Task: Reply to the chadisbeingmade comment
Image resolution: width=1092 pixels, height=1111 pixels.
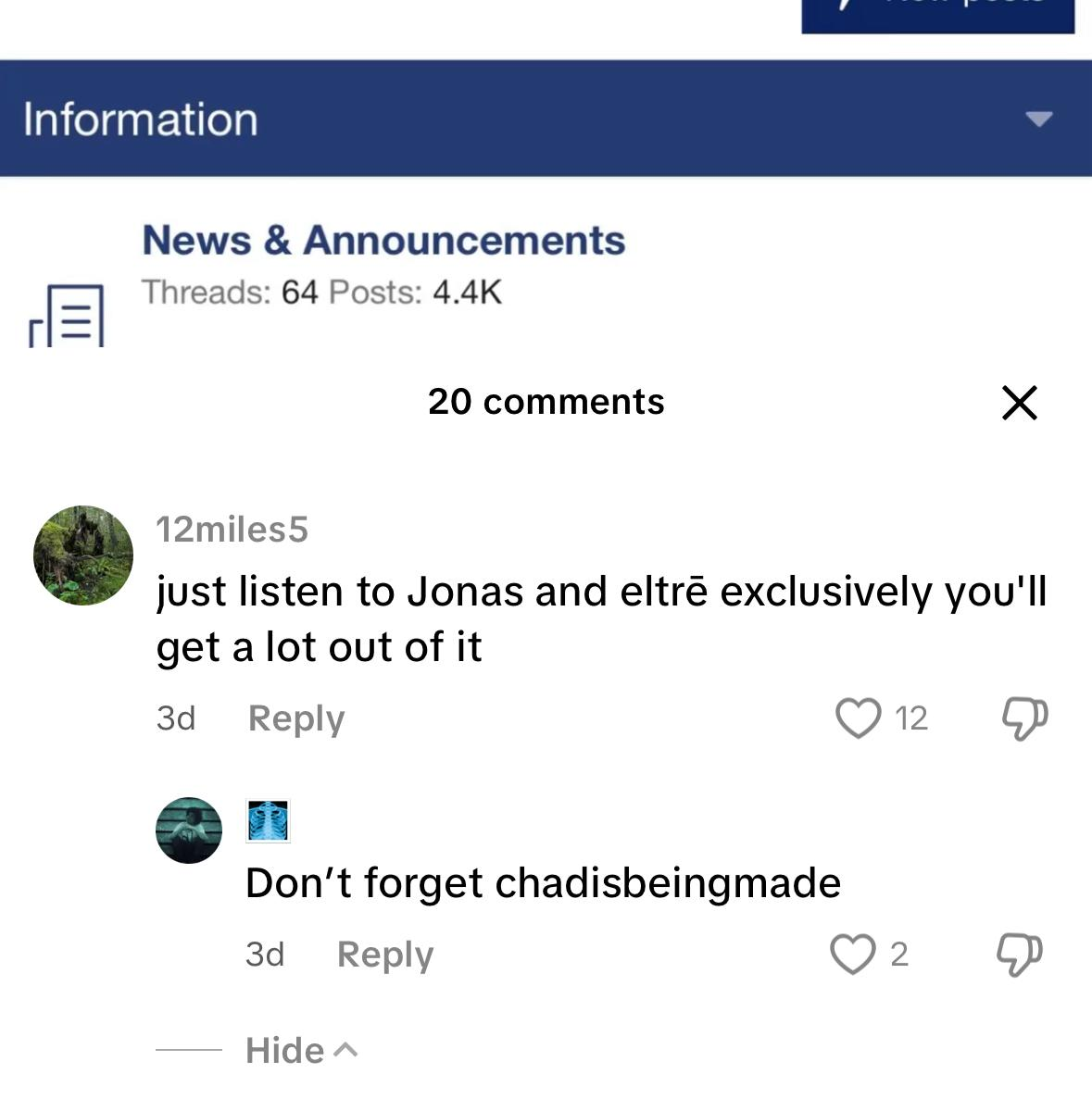Action: 384,955
